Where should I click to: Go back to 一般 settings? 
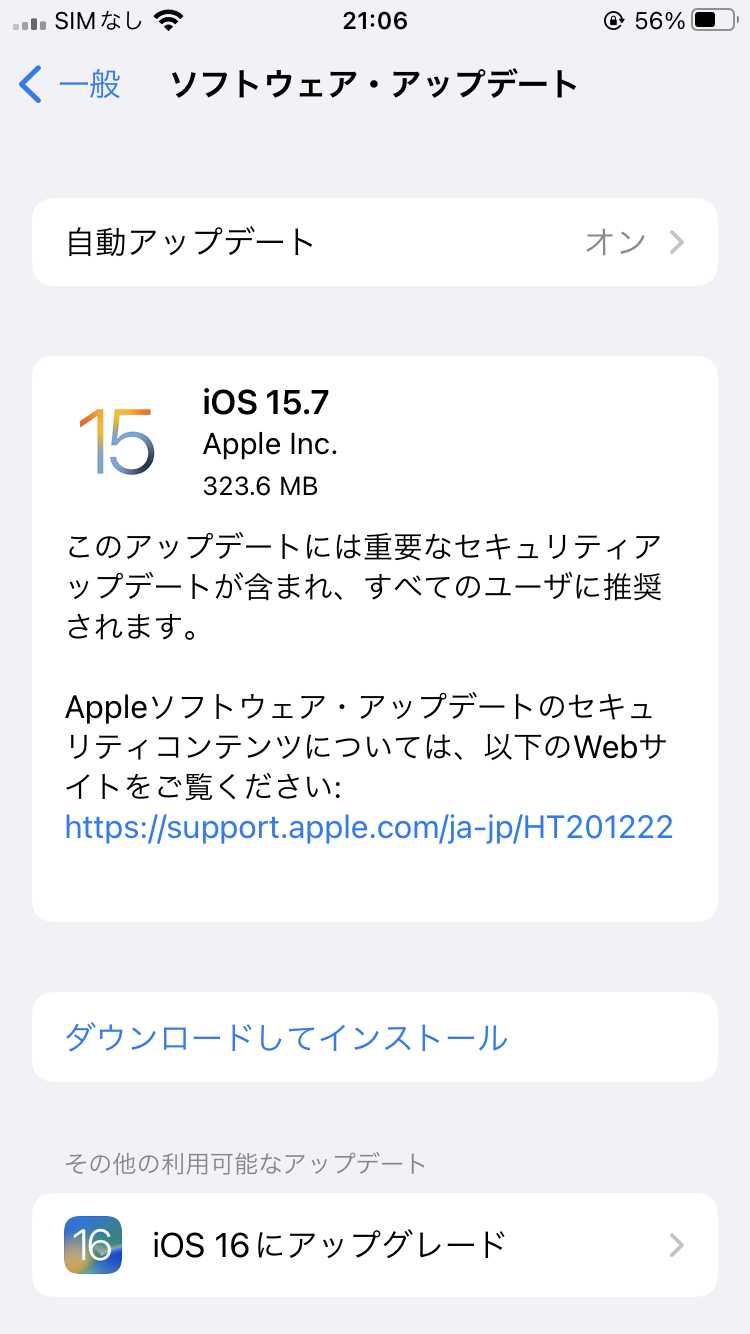70,85
